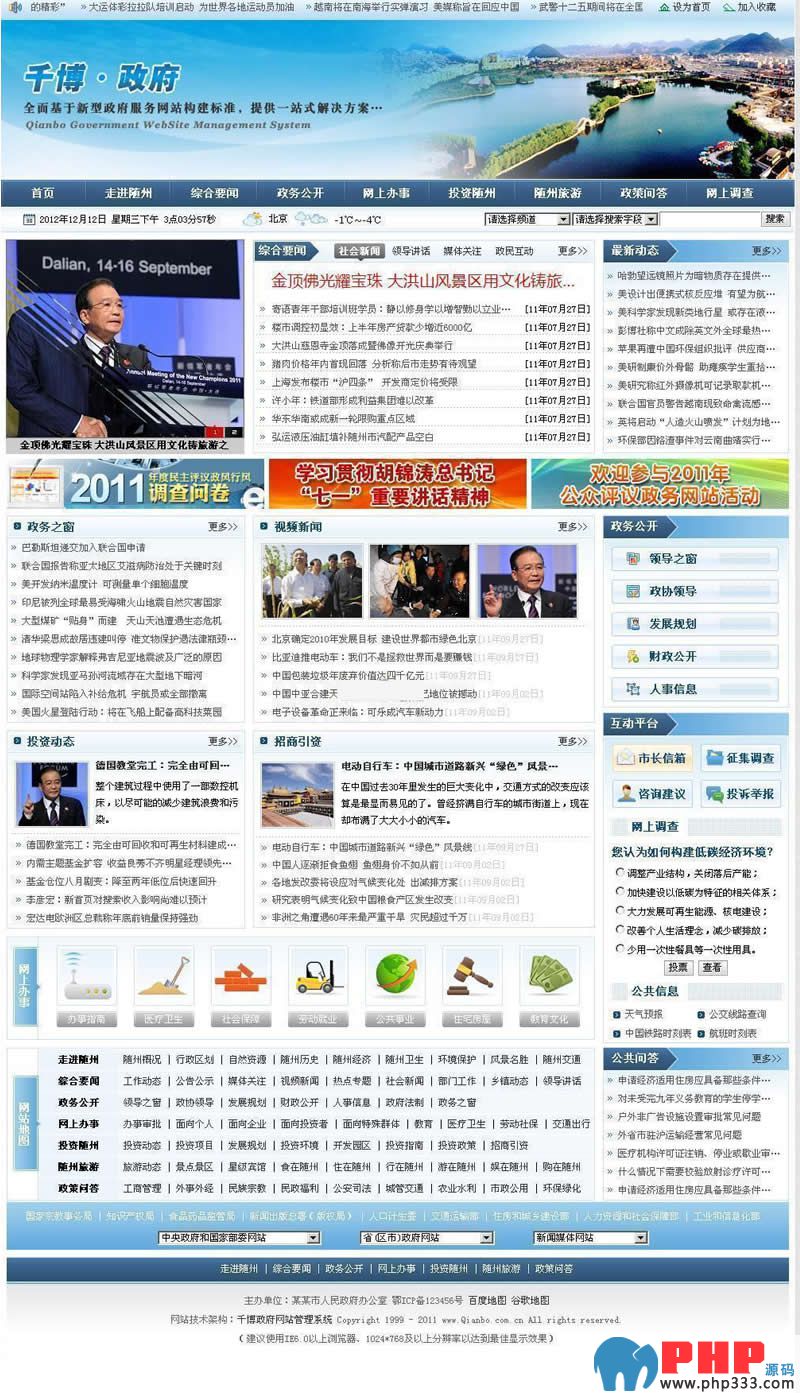Viewport: 800px width, 1393px height.
Task: Open the 征集调查 button
Action: [741, 758]
